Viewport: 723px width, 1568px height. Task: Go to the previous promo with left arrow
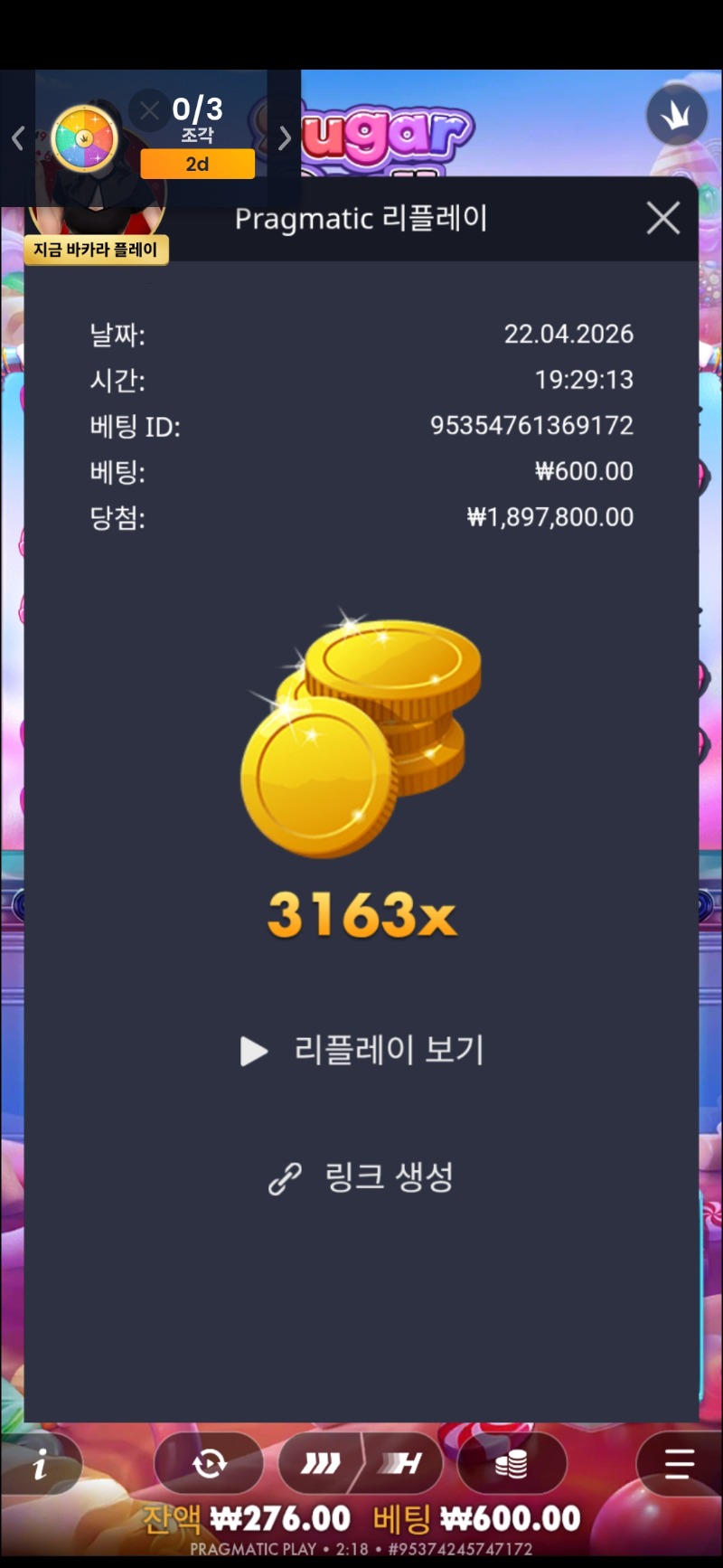pos(17,138)
